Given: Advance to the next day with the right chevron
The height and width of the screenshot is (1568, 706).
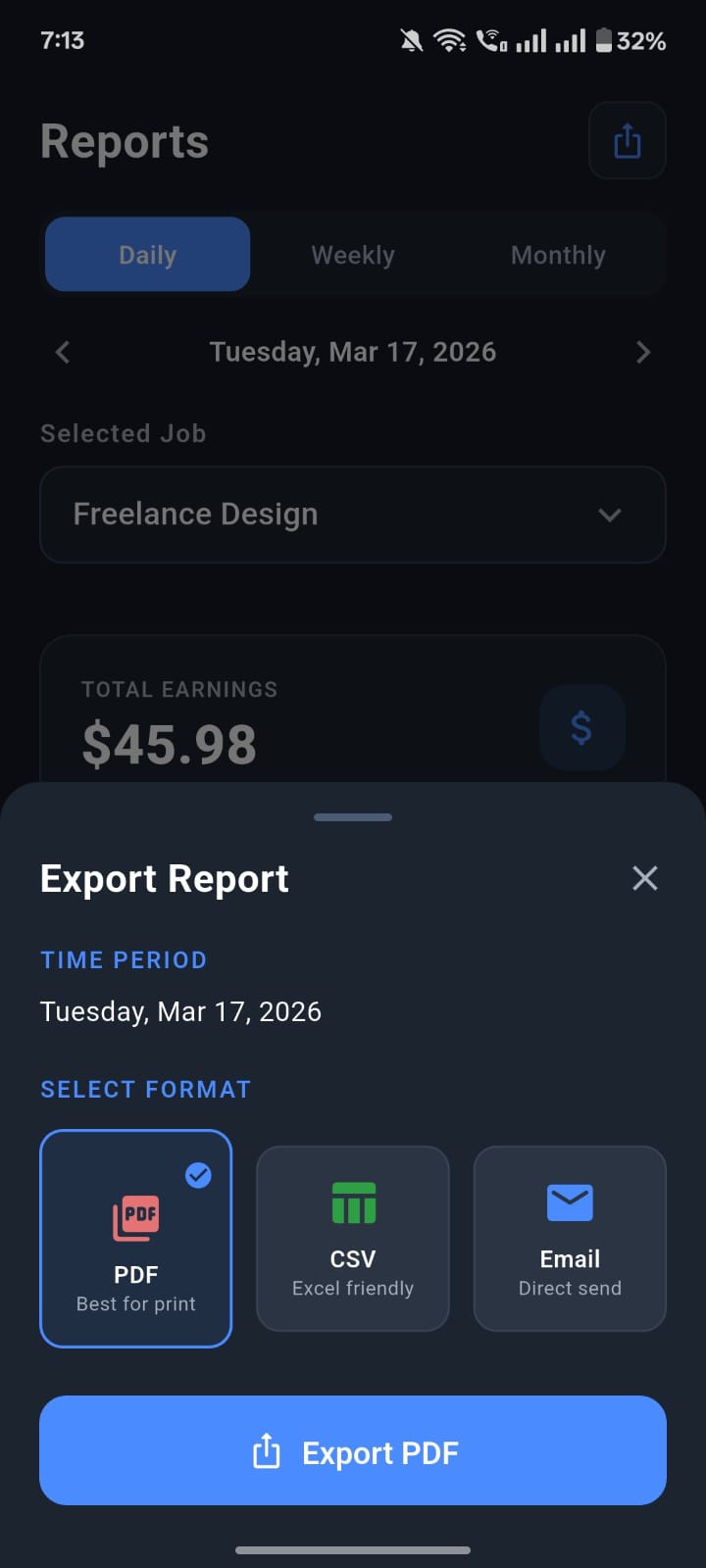Looking at the screenshot, I should tap(643, 352).
